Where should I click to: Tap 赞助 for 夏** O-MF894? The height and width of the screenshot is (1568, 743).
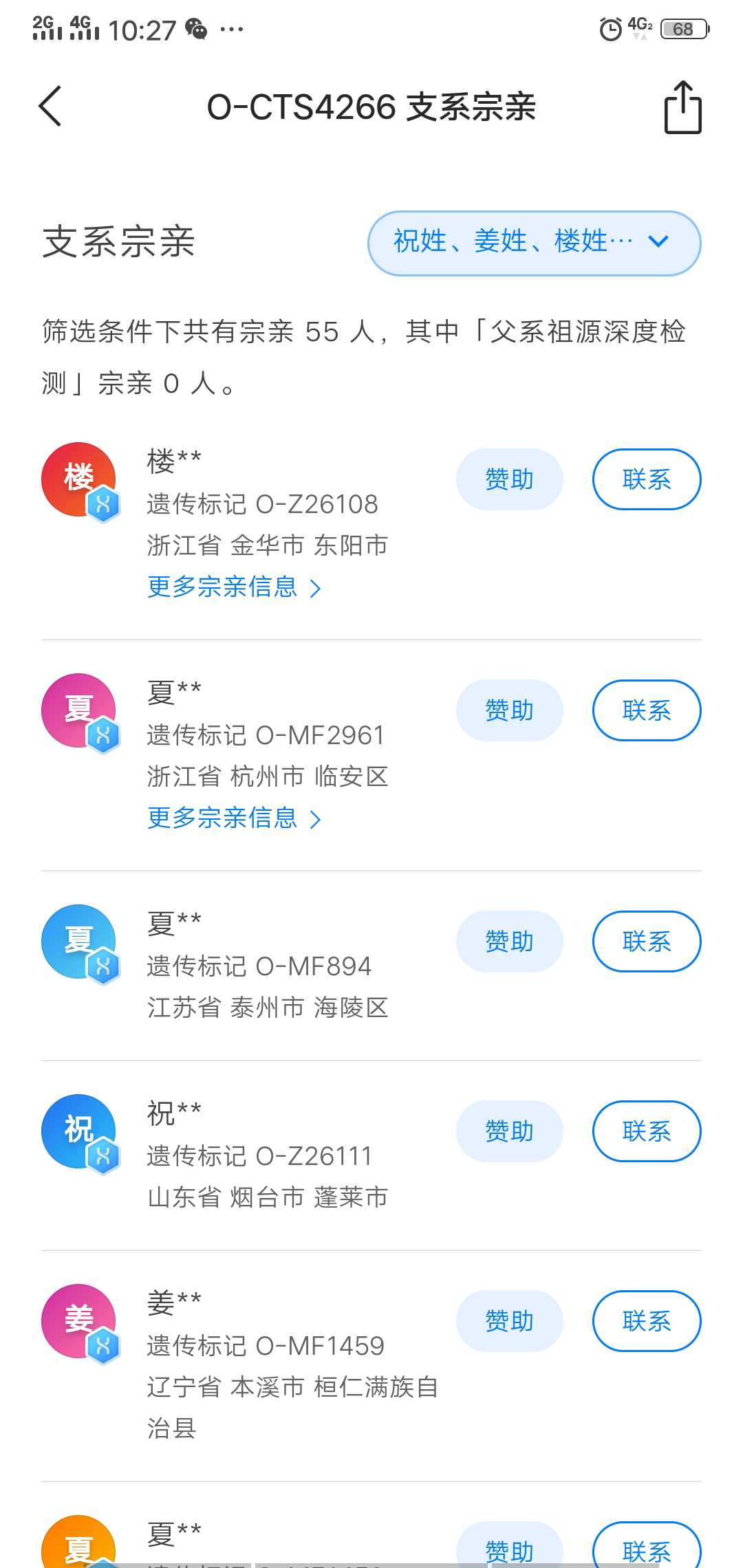509,941
